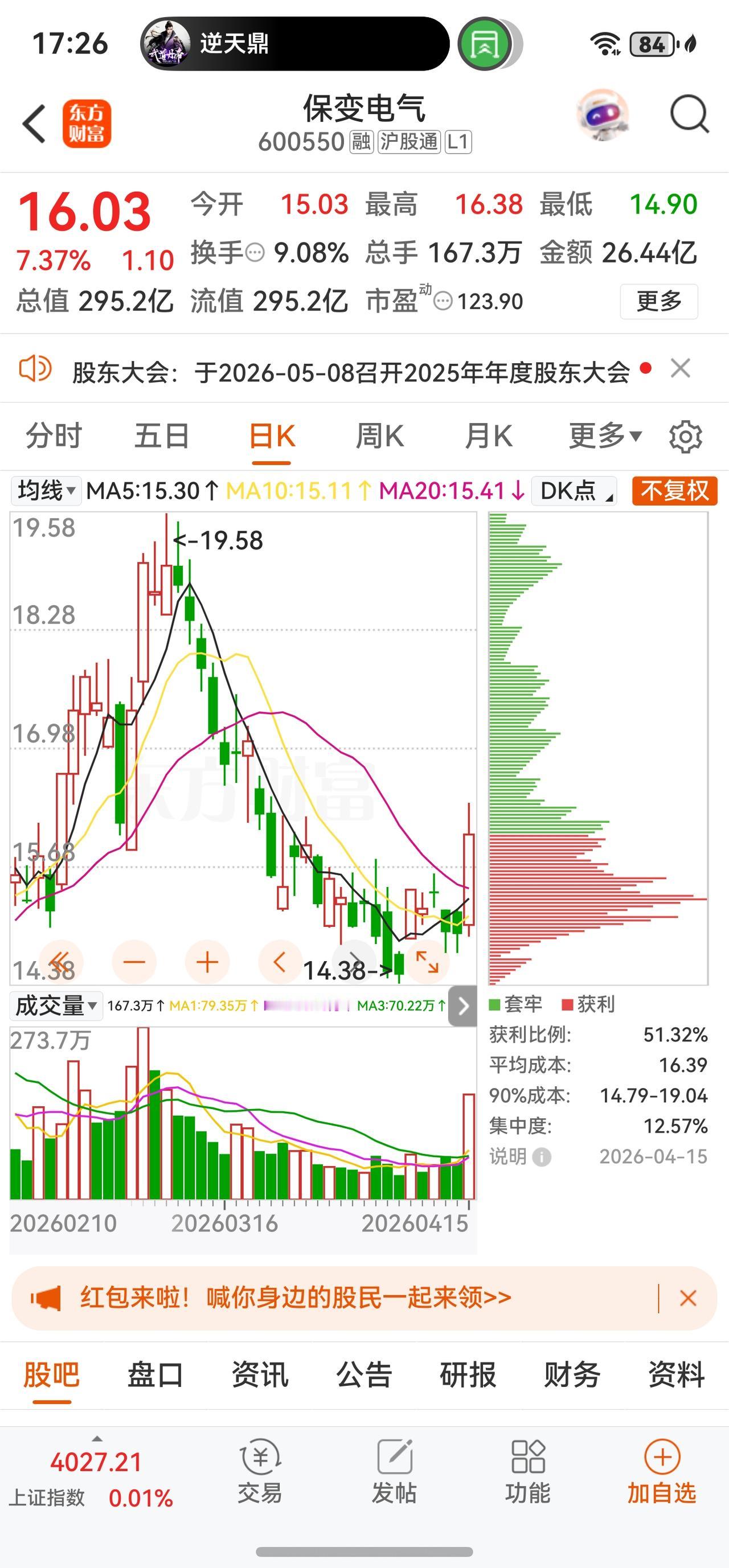
Task: Go back with the top-left arrow
Action: (34, 124)
